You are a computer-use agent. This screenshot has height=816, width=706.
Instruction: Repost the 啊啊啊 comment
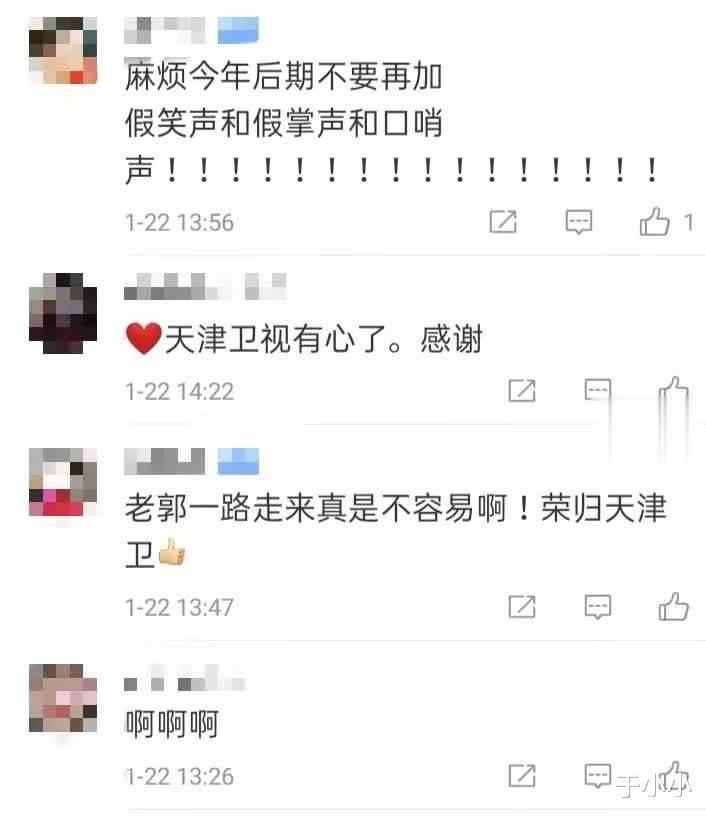click(522, 776)
